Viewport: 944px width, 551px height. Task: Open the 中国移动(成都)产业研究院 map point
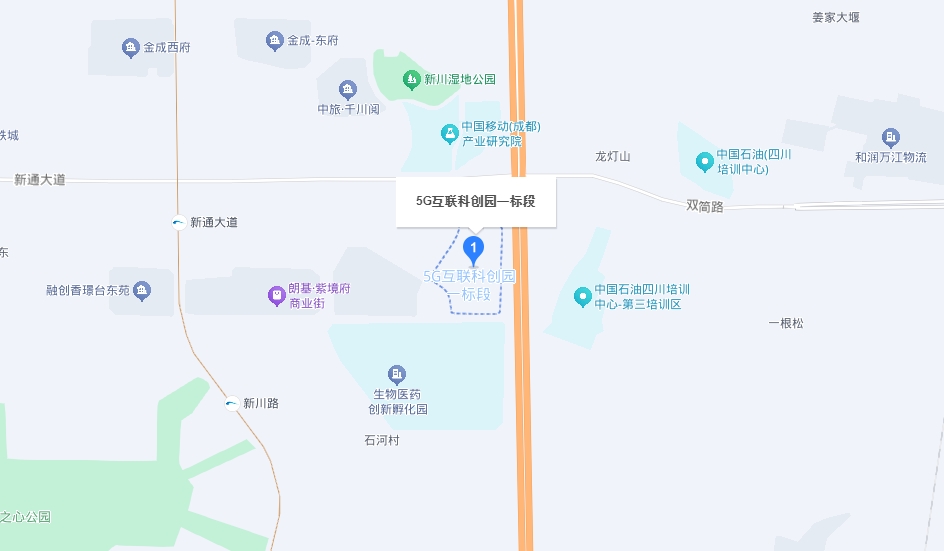click(x=450, y=133)
